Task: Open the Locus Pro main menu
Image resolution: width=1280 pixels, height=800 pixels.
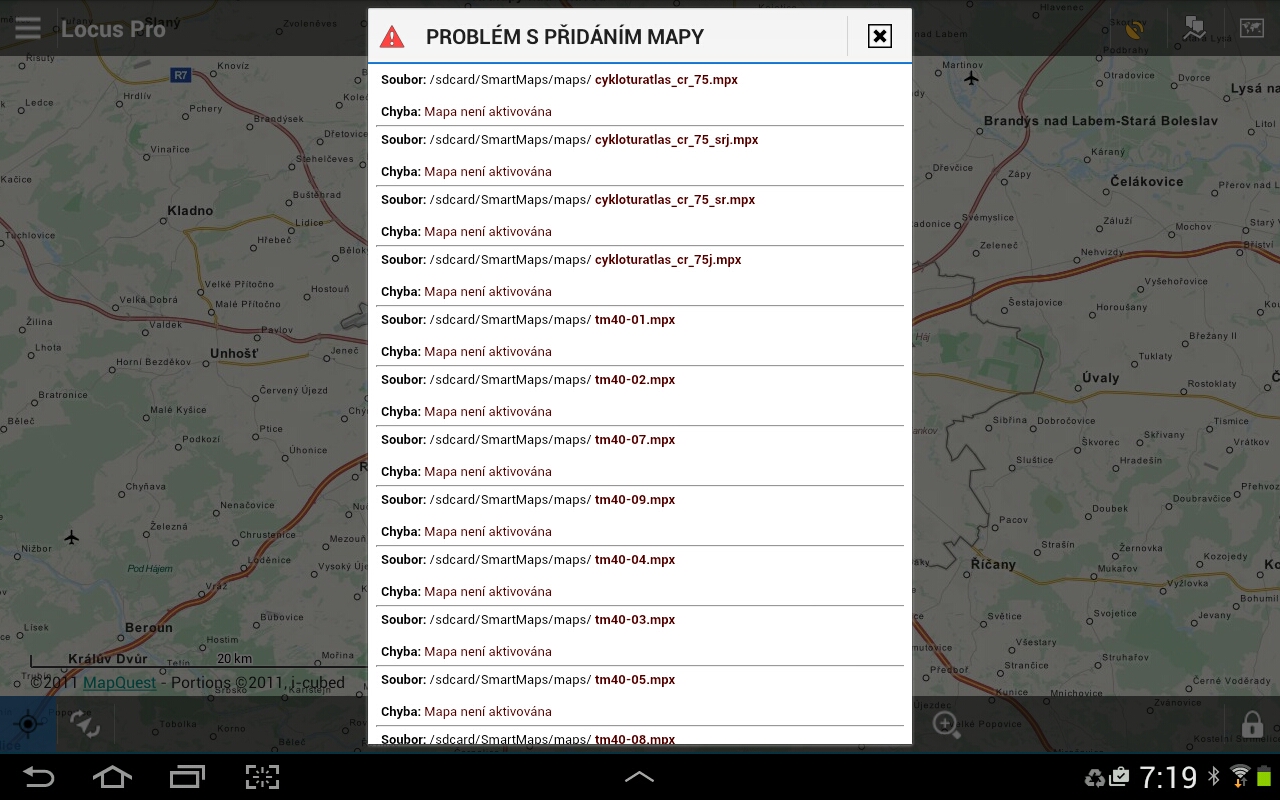Action: point(28,28)
